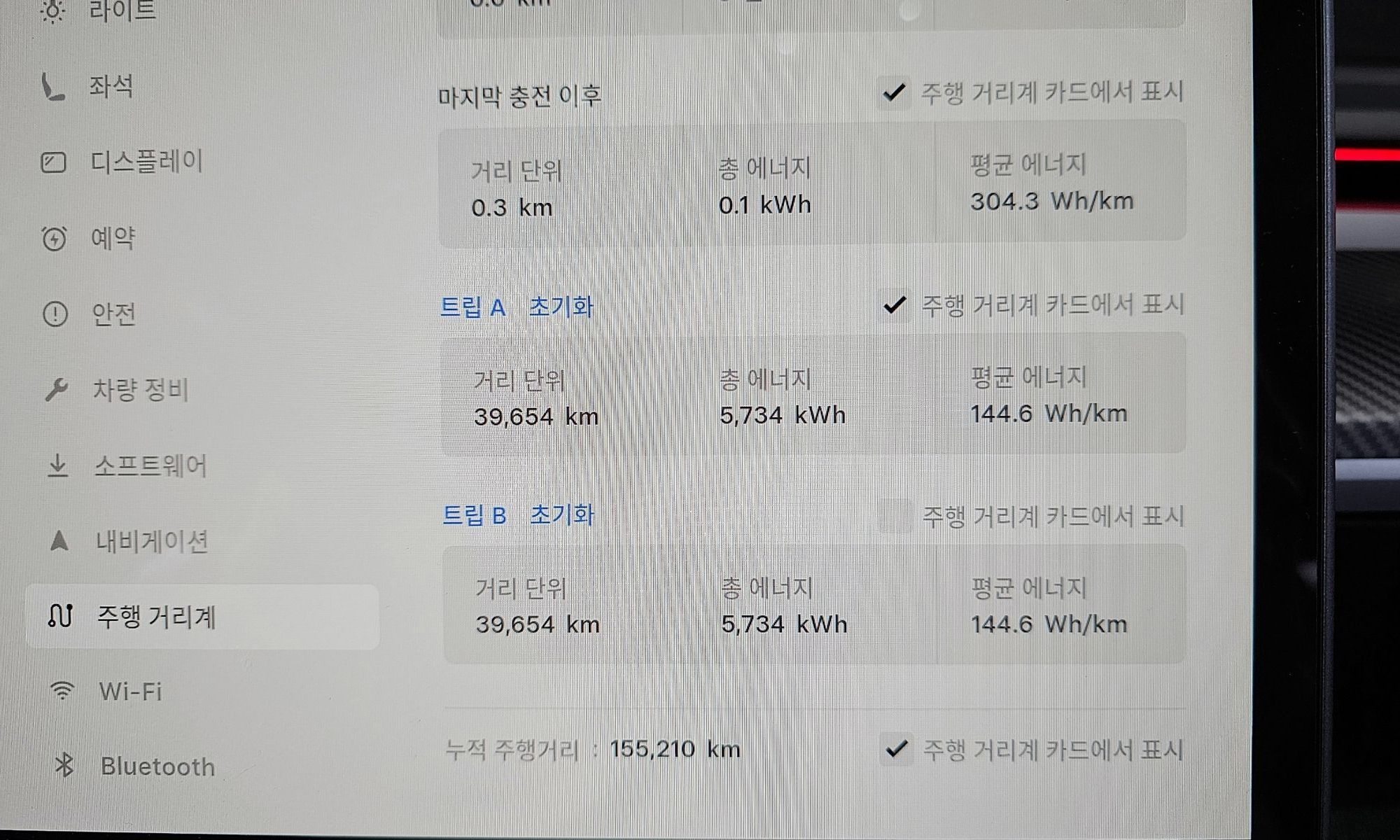Open the 소프트웨어 settings
Viewport: 1400px width, 840px height.
pos(150,465)
